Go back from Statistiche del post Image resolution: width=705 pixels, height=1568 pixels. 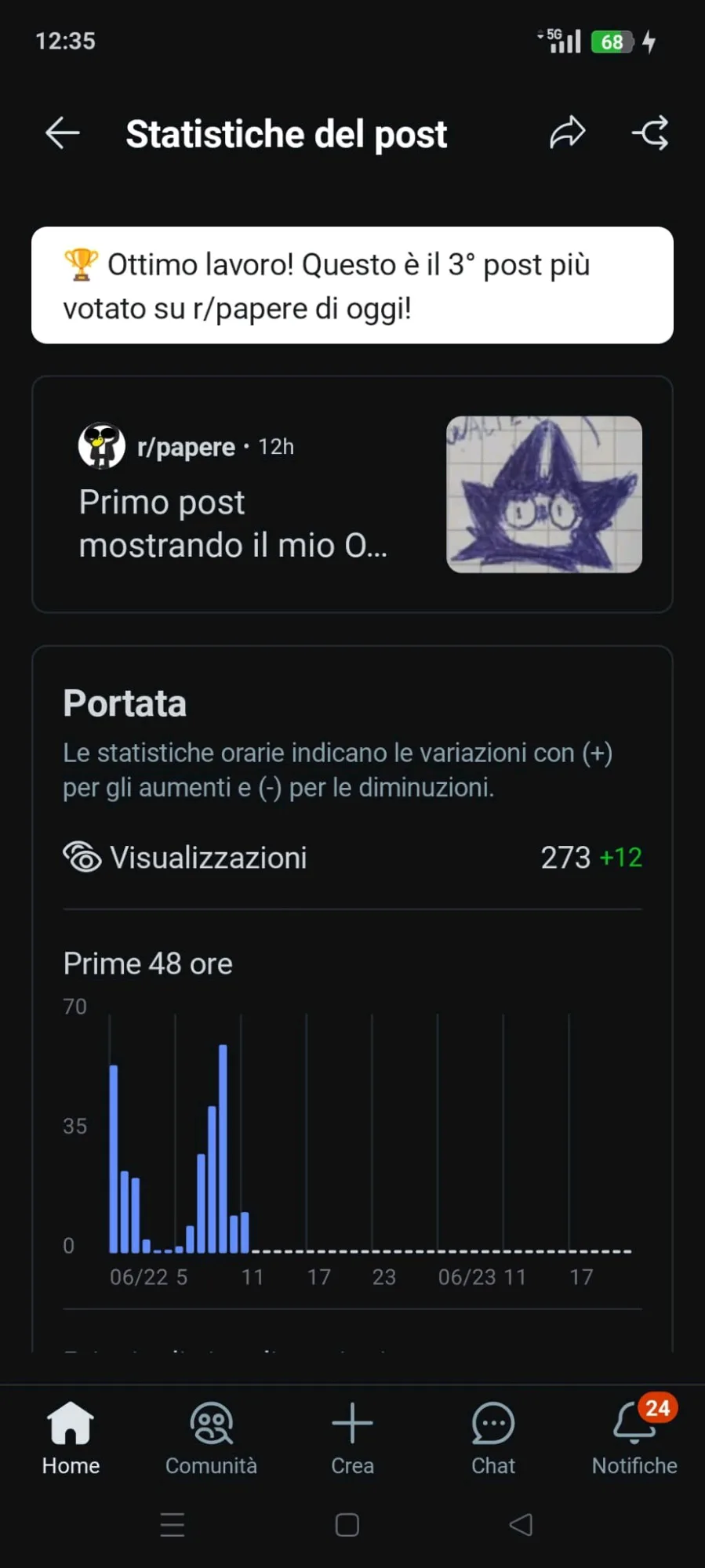pos(63,133)
